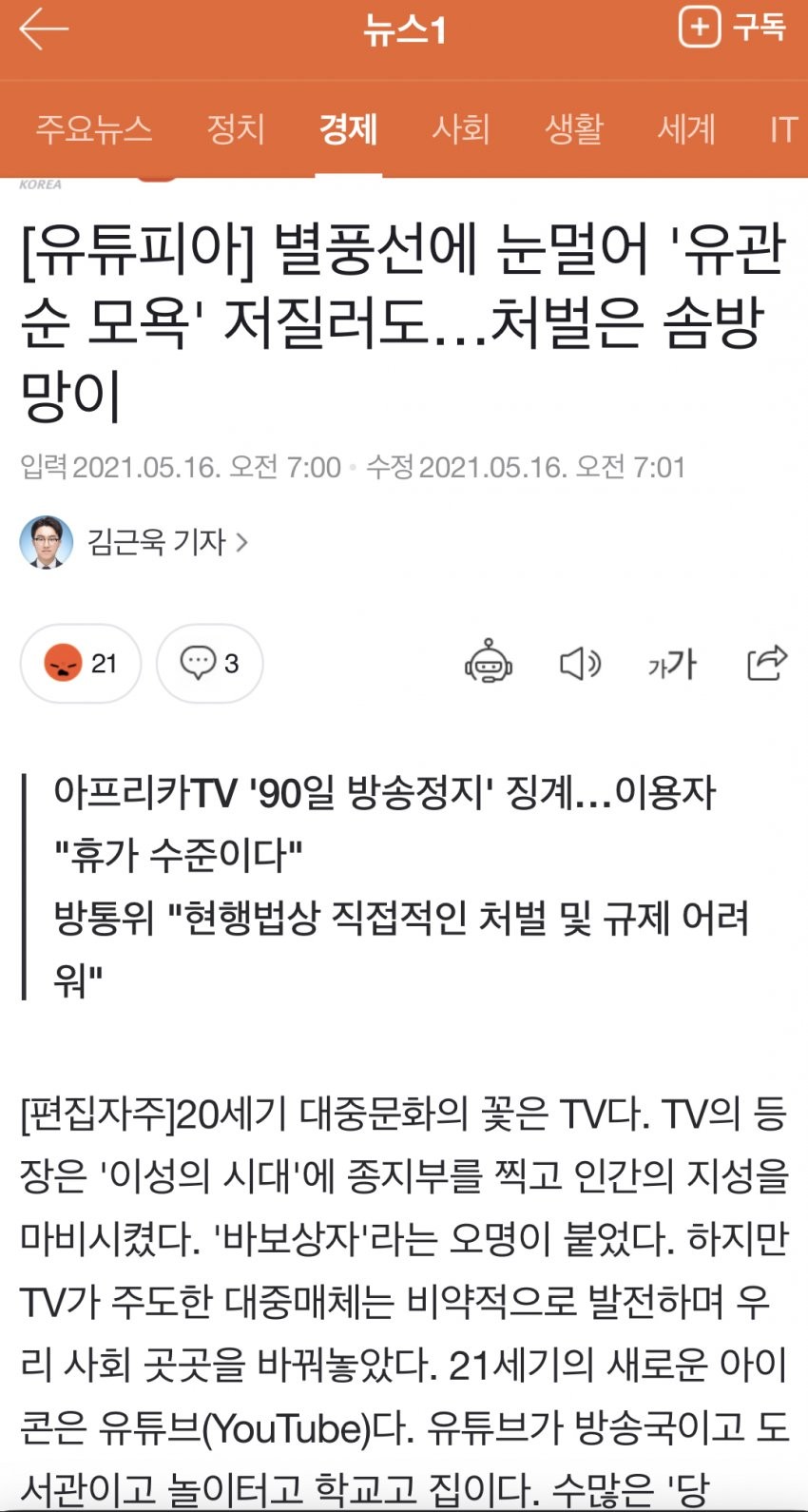Viewport: 808px width, 1512px height.
Task: Open the 세계 tab
Action: 685,128
